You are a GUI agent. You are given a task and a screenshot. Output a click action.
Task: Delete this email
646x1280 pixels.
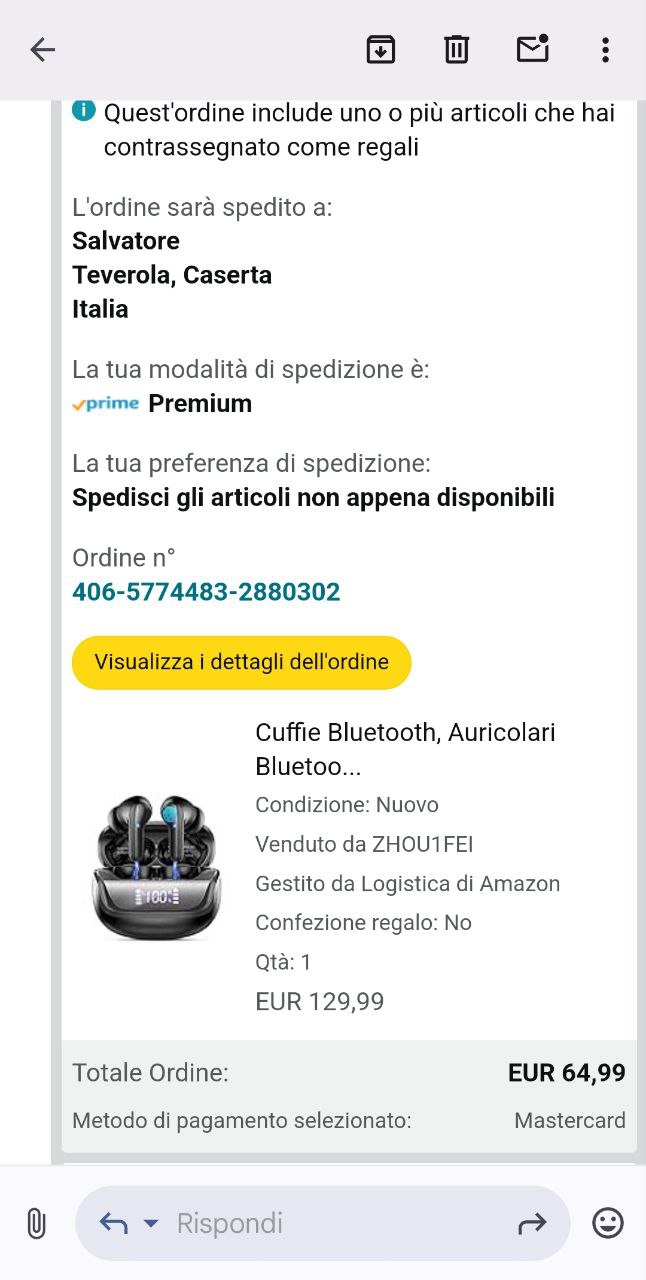coord(456,50)
